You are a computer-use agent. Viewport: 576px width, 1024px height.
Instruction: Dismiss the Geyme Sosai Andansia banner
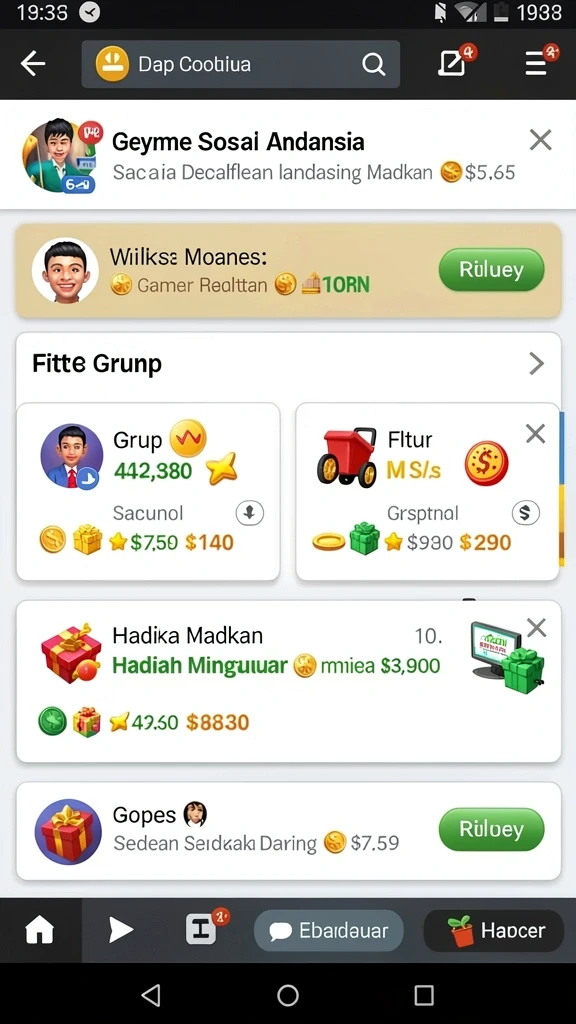(x=540, y=140)
